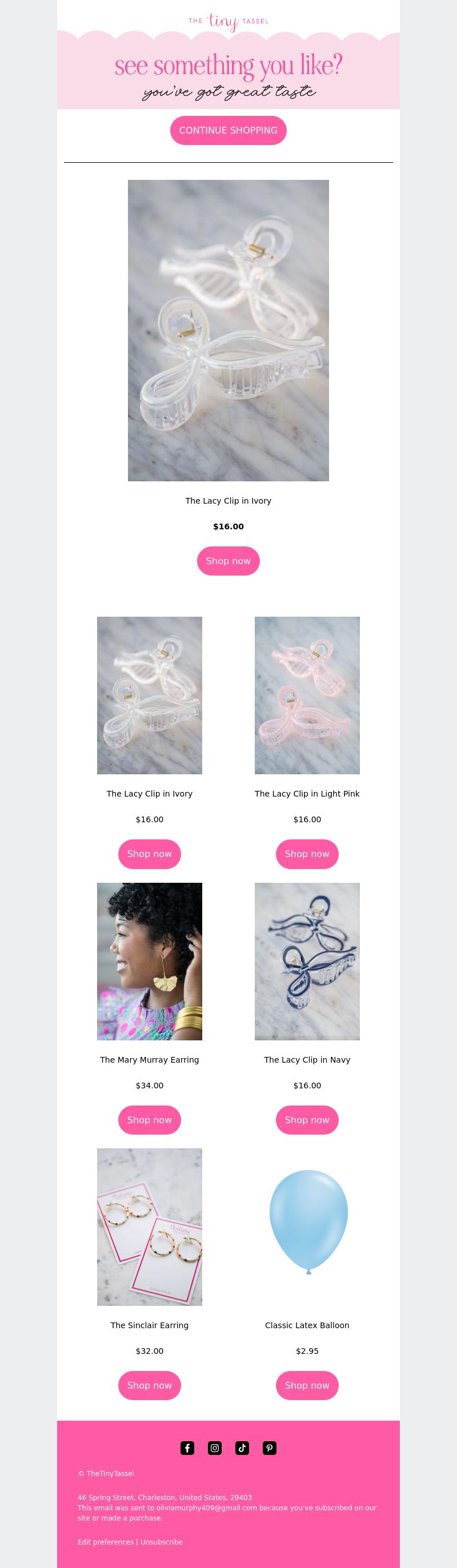457x1568 pixels.
Task: Tap the Unsubscribe link
Action: click(x=162, y=1542)
